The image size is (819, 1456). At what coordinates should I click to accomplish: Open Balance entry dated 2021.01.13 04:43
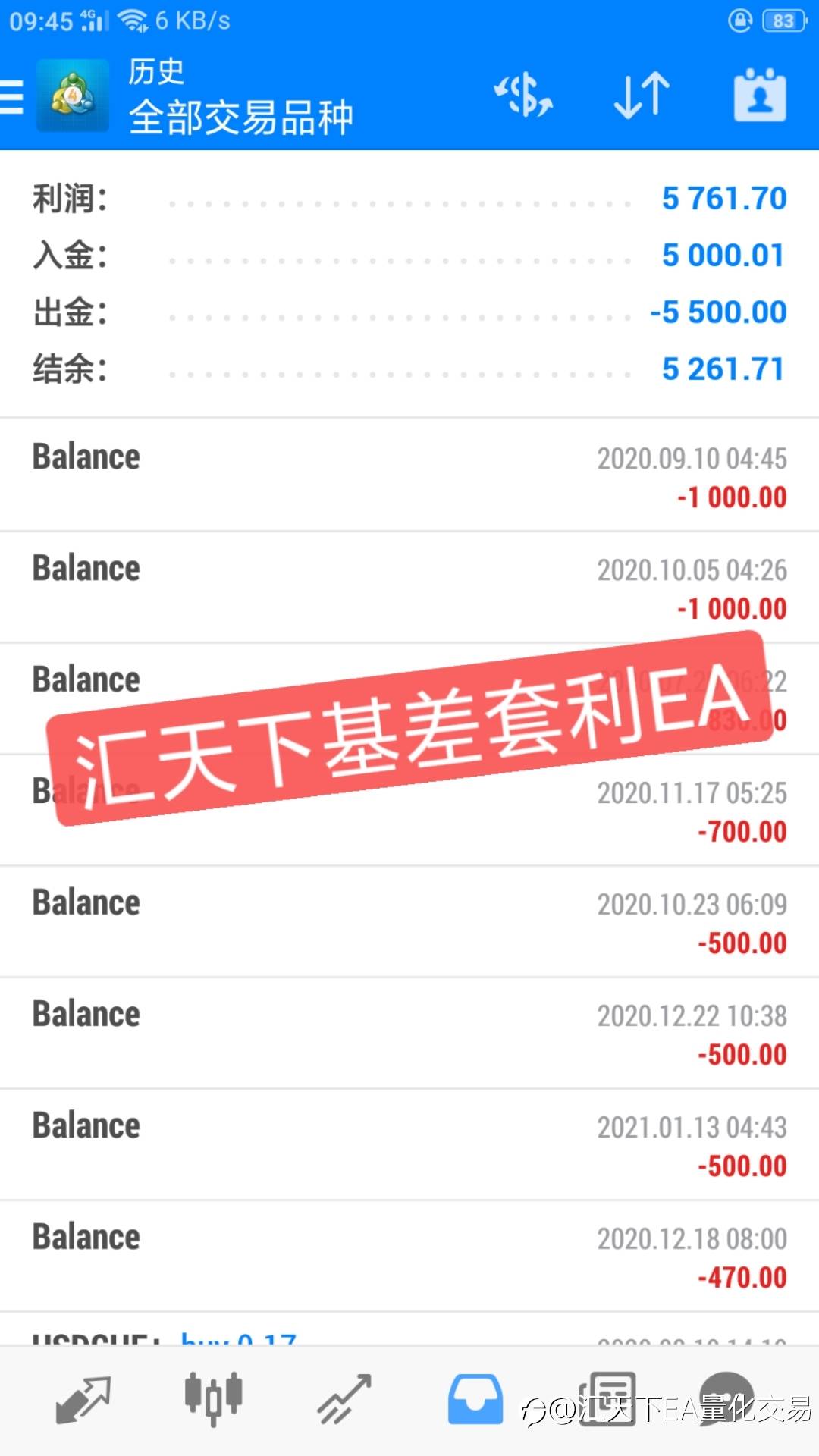click(x=409, y=1145)
